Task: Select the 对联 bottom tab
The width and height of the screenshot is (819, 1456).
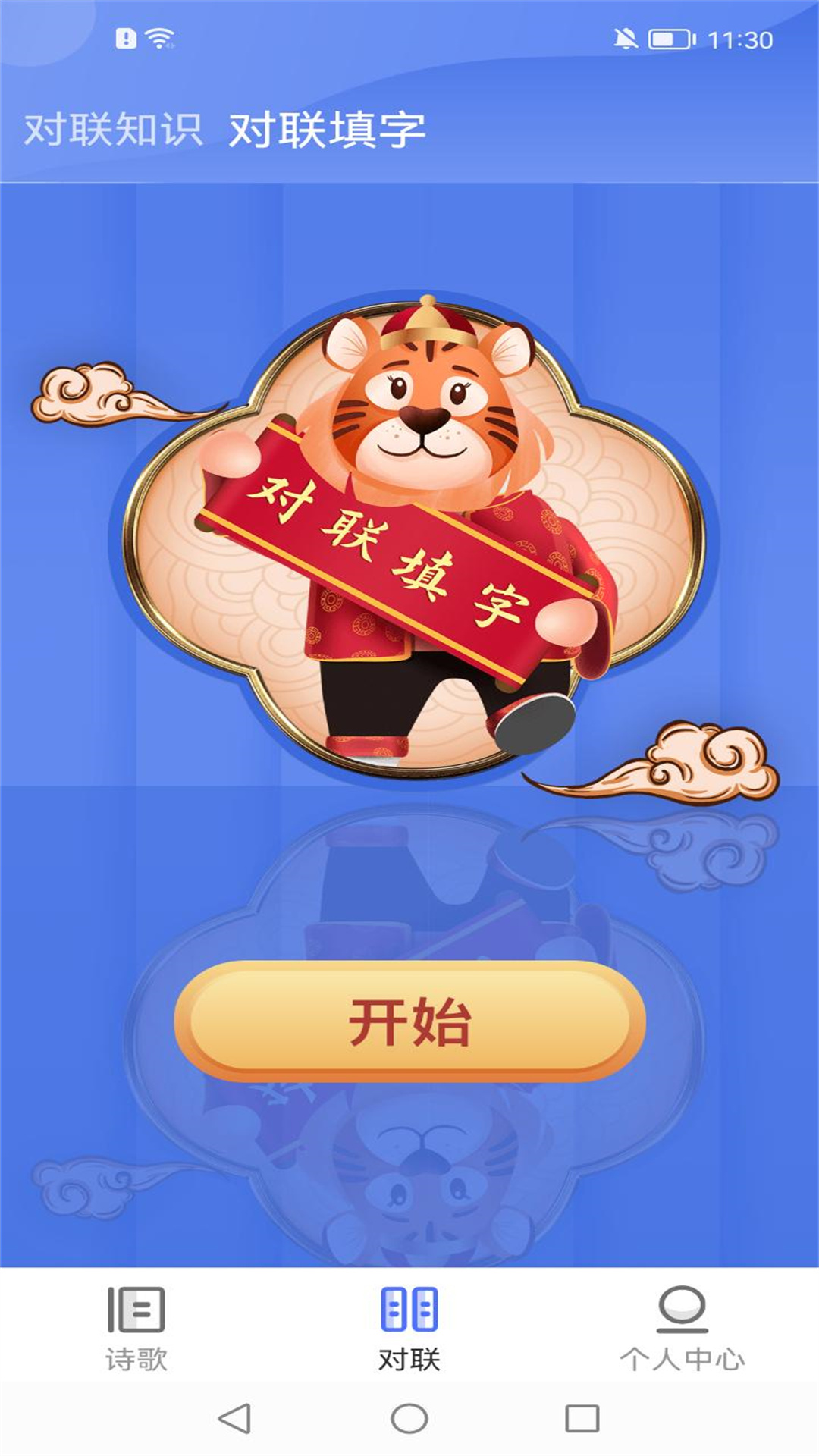Action: pyautogui.click(x=409, y=1329)
